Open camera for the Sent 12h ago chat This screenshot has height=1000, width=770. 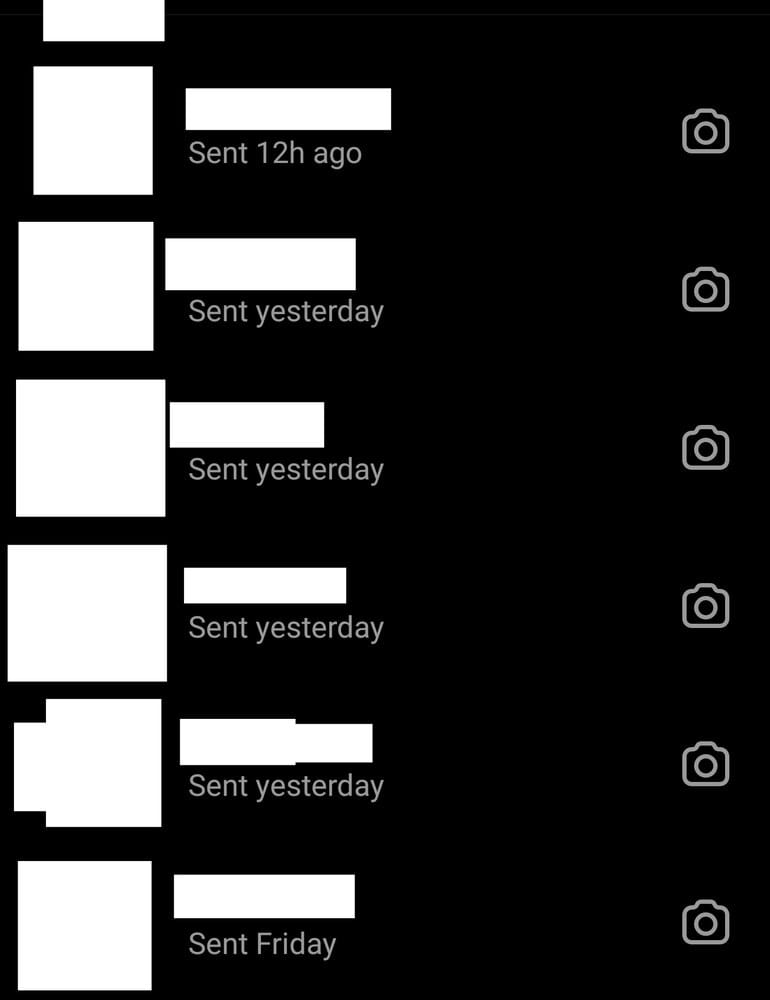click(x=705, y=132)
